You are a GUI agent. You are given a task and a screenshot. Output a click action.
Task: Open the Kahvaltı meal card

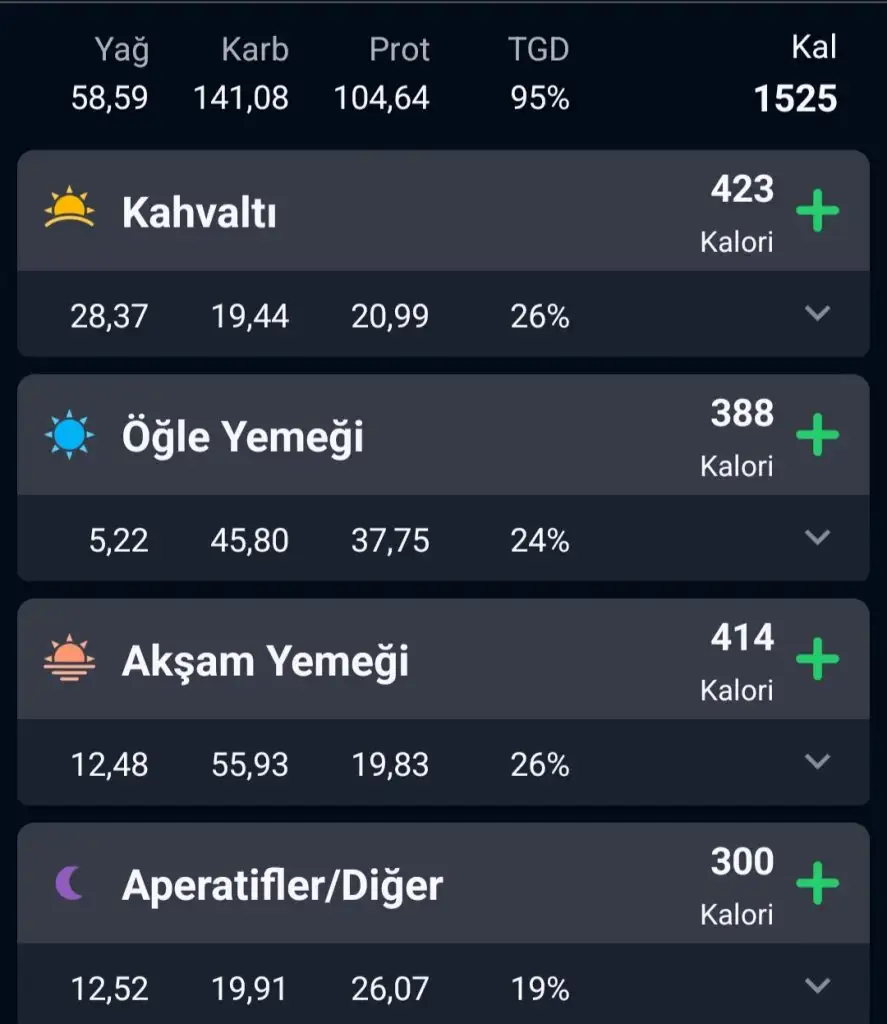(200, 213)
